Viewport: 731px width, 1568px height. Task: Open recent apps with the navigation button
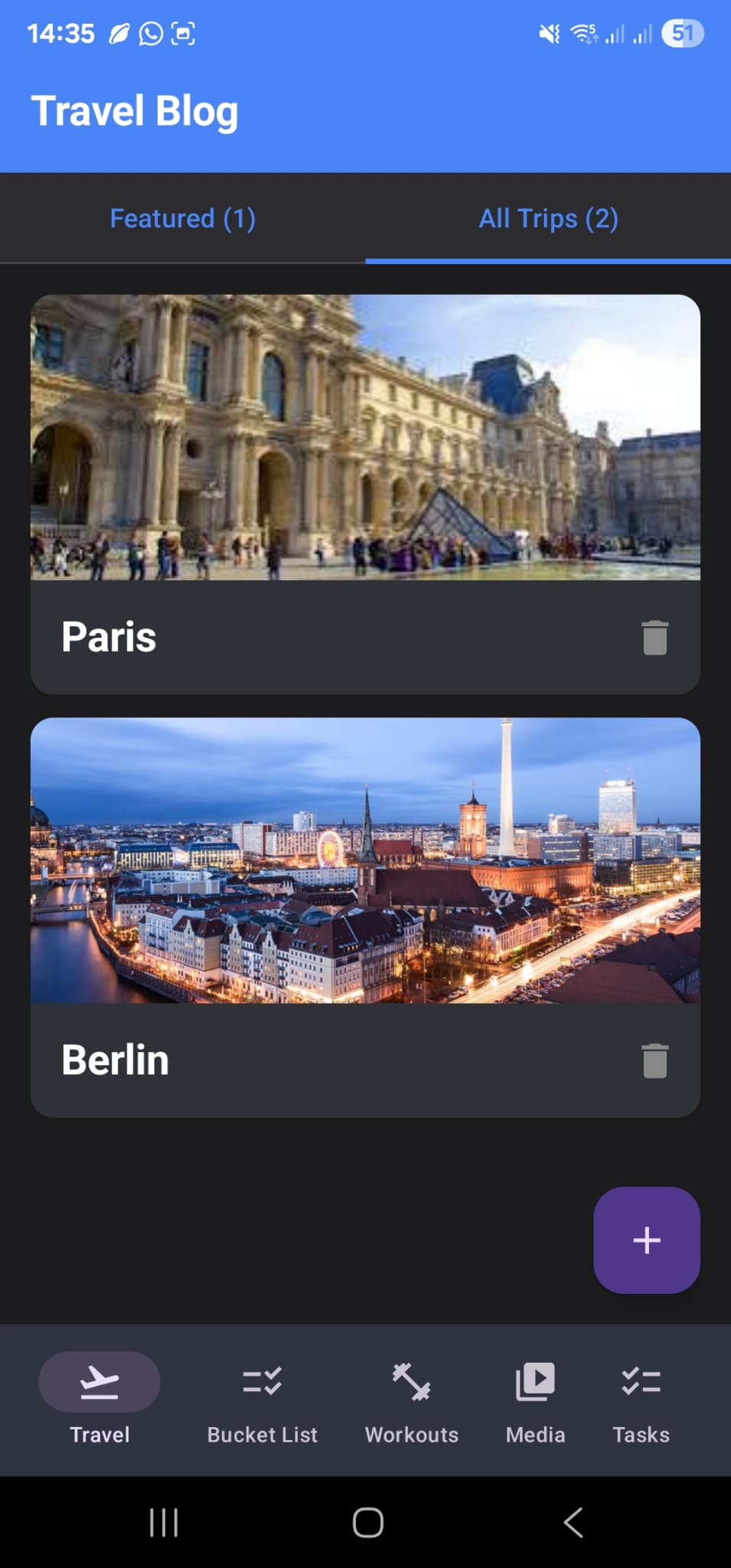pyautogui.click(x=163, y=1522)
